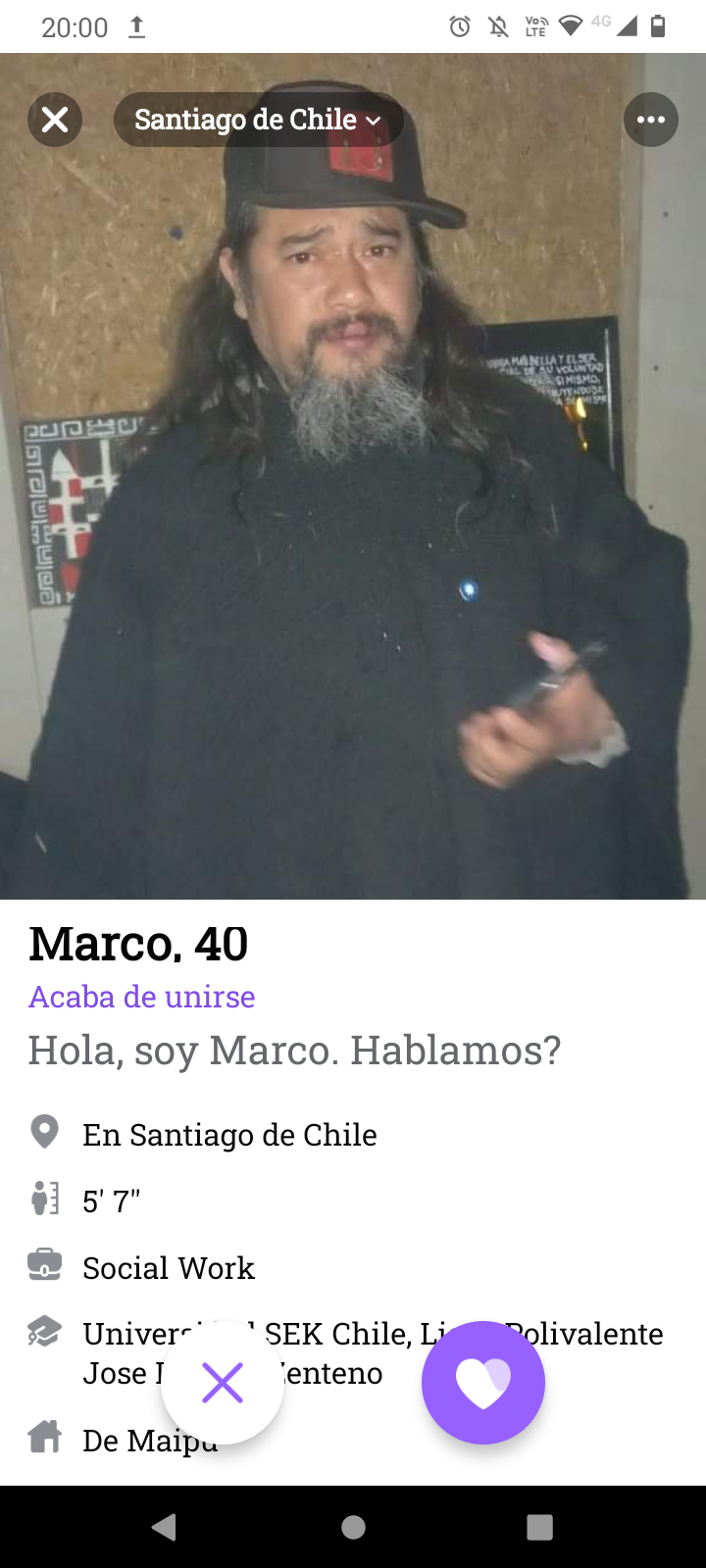This screenshot has height=1568, width=706.
Task: Pass on Marco with the purple X button
Action: click(x=223, y=1383)
